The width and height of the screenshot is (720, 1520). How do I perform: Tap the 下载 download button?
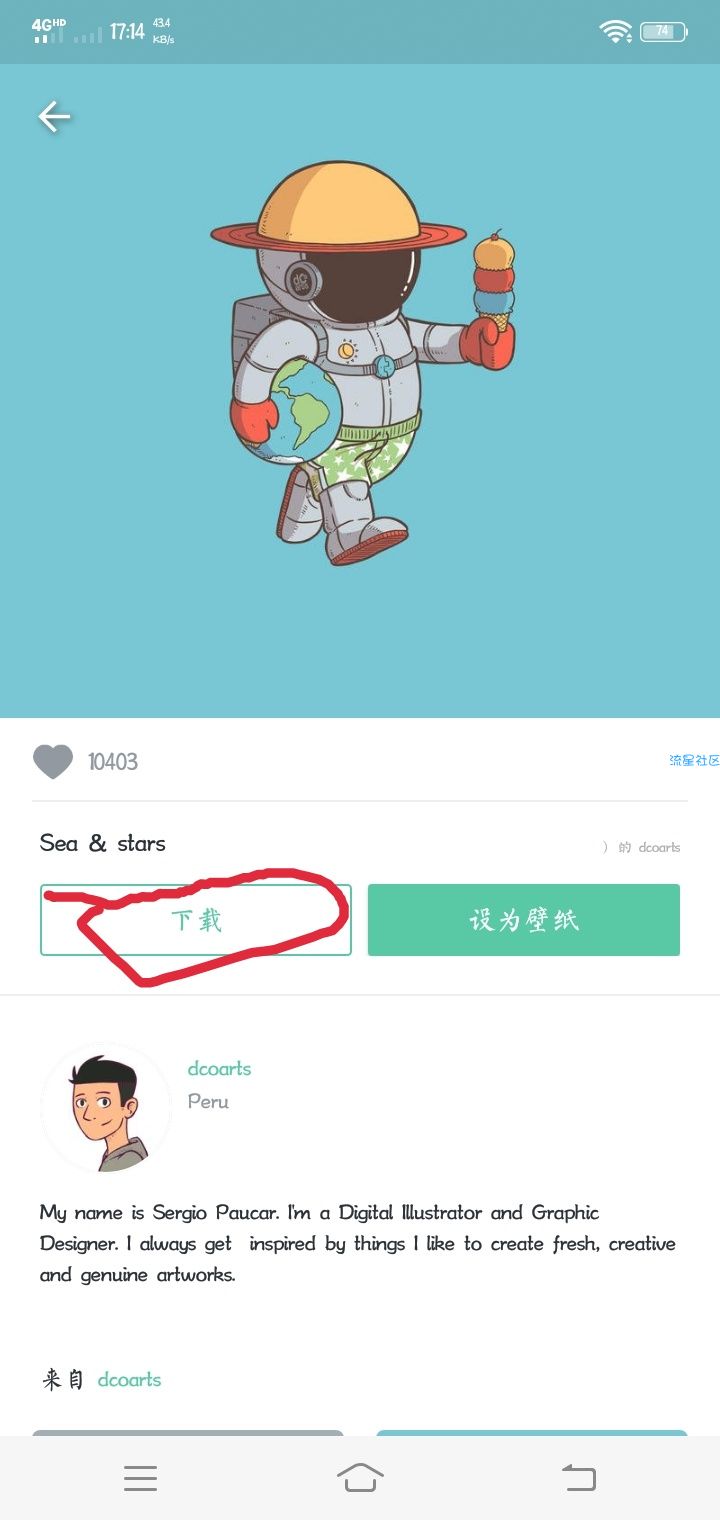pyautogui.click(x=196, y=920)
